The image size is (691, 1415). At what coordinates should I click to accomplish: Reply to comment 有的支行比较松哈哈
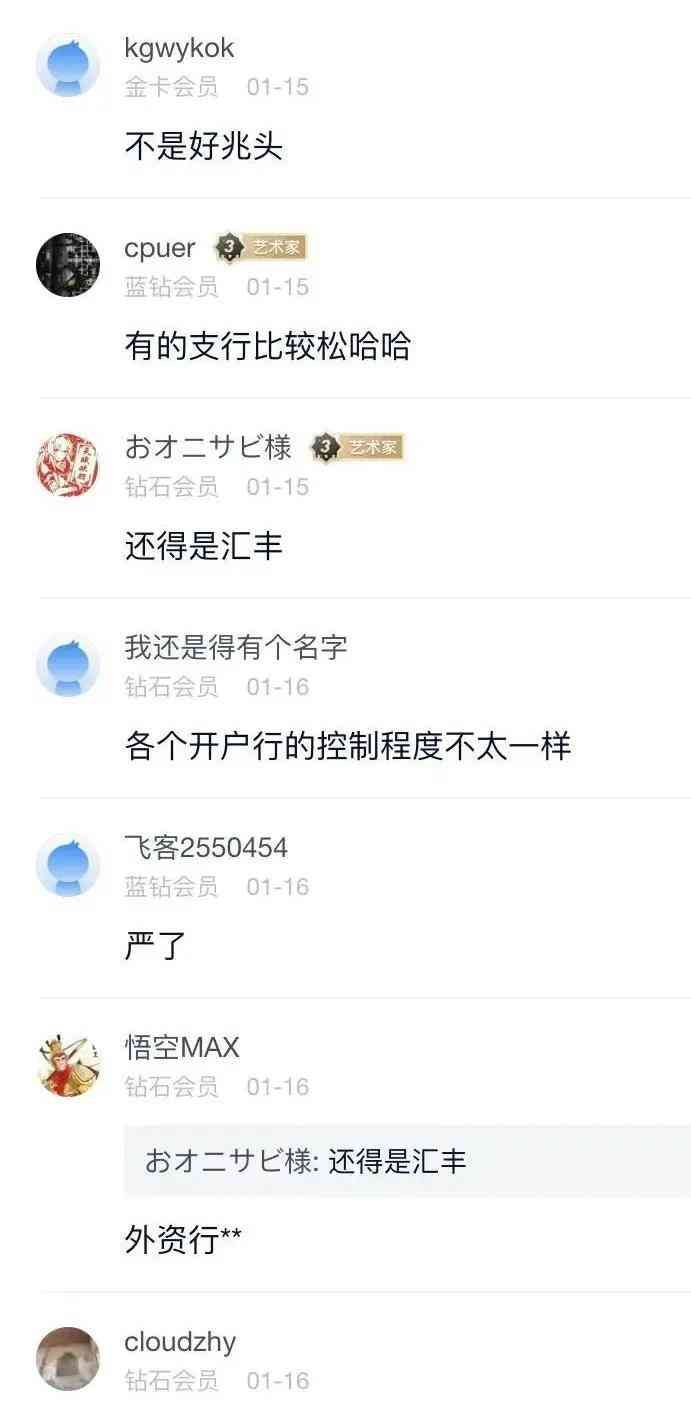click(267, 347)
